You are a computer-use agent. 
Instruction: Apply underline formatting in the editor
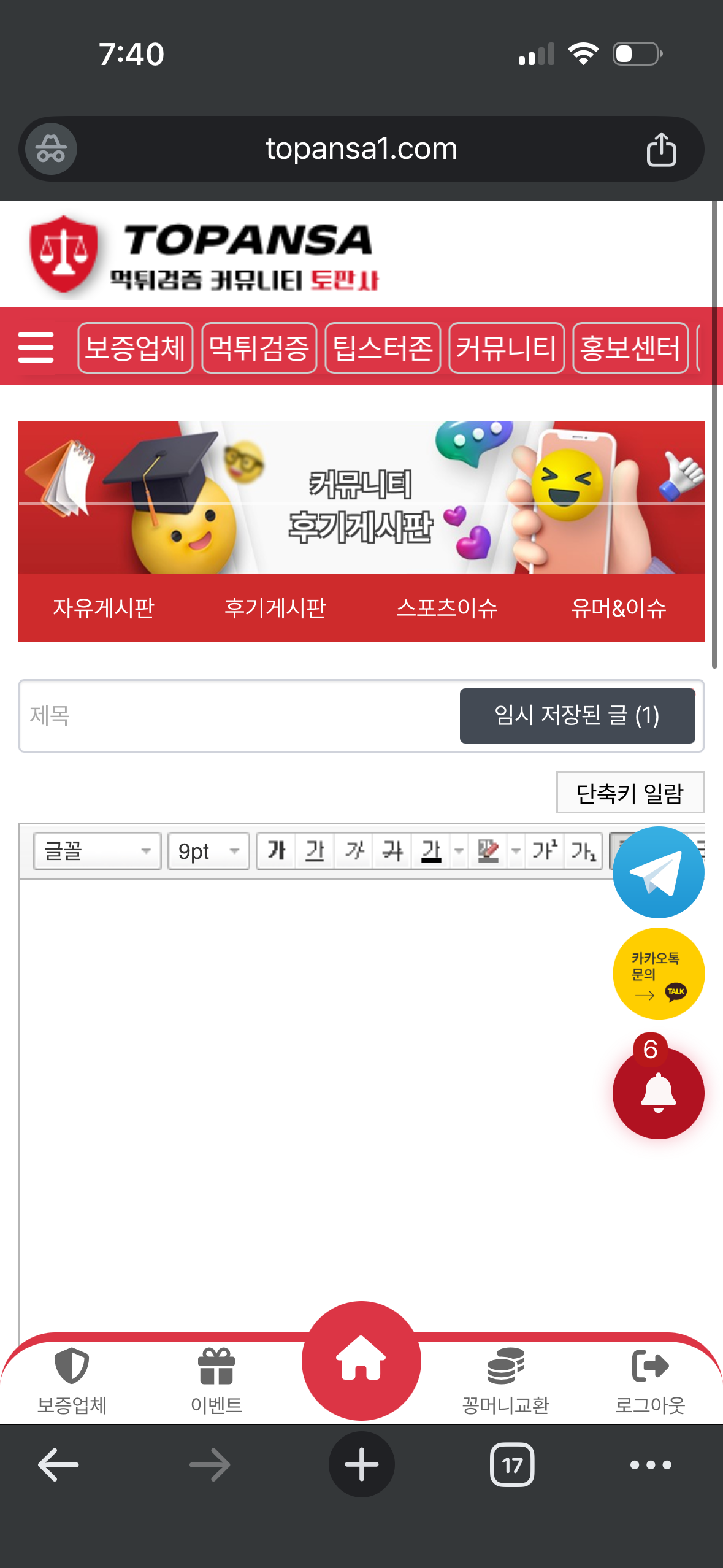(315, 851)
